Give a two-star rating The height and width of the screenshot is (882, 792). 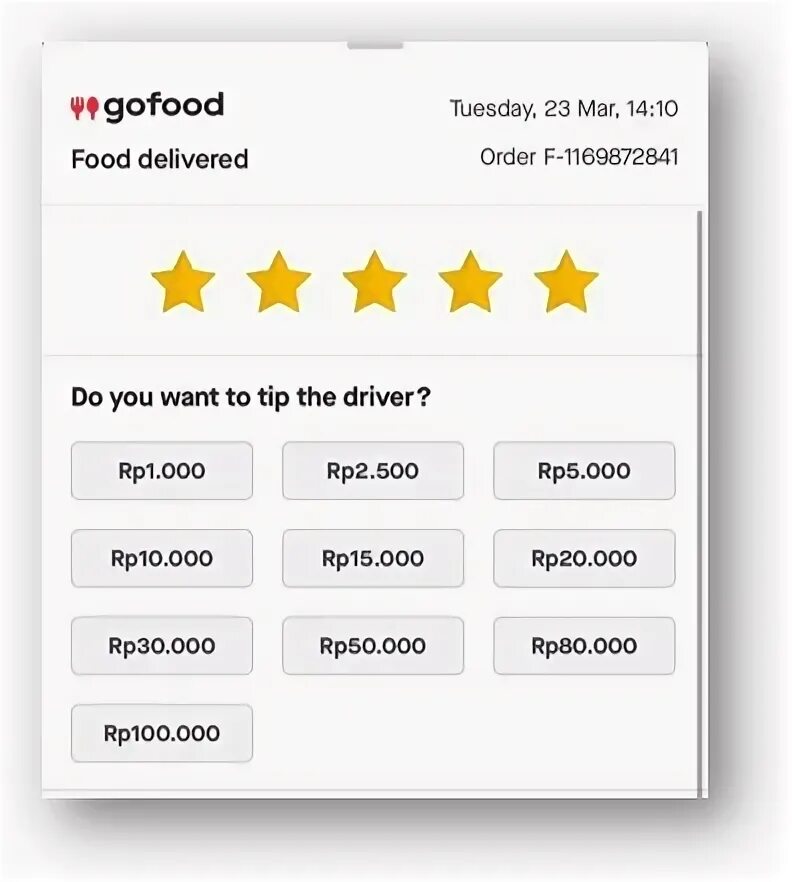click(278, 282)
